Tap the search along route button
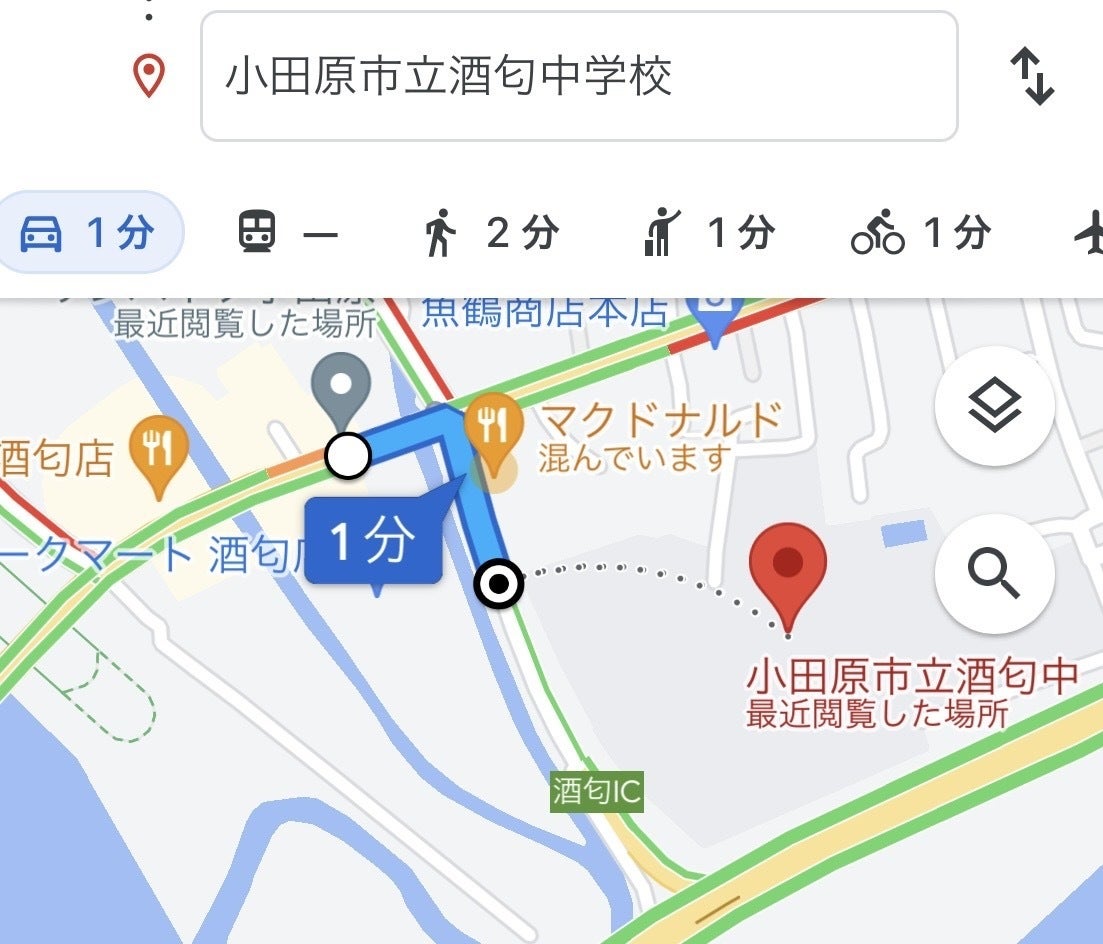The height and width of the screenshot is (944, 1103). [994, 573]
